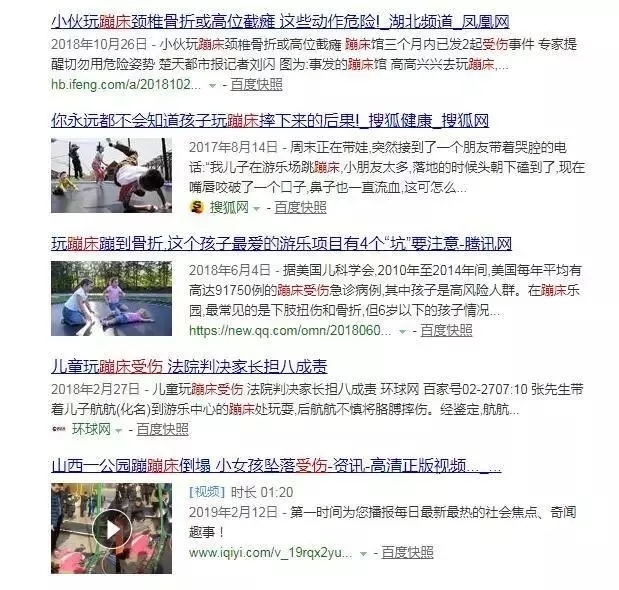Image resolution: width=619 pixels, height=590 pixels.
Task: Expand the dropdown arrow beside 搜狐网
Action: (256, 208)
